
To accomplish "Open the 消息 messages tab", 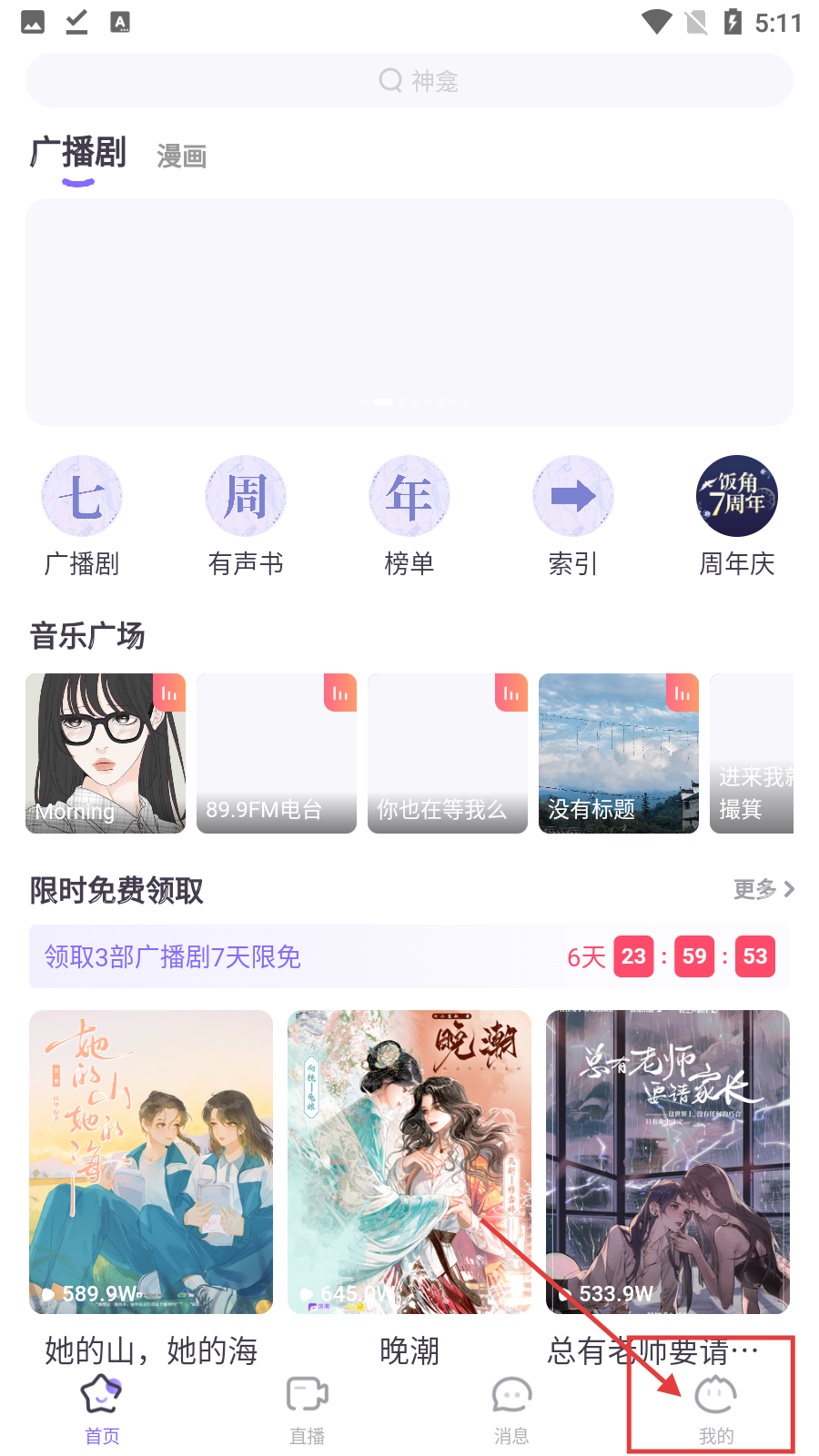I will pos(511,1409).
